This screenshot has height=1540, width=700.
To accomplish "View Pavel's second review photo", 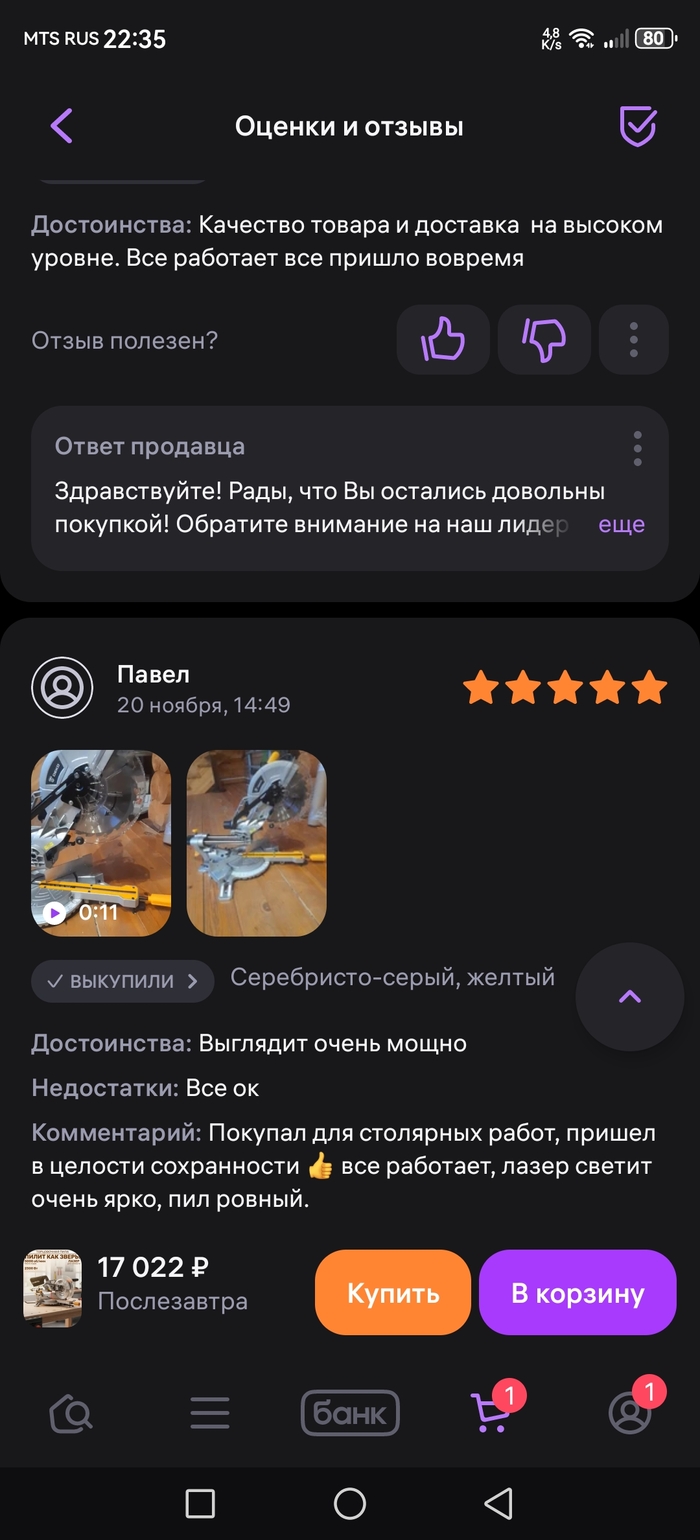I will click(x=257, y=843).
